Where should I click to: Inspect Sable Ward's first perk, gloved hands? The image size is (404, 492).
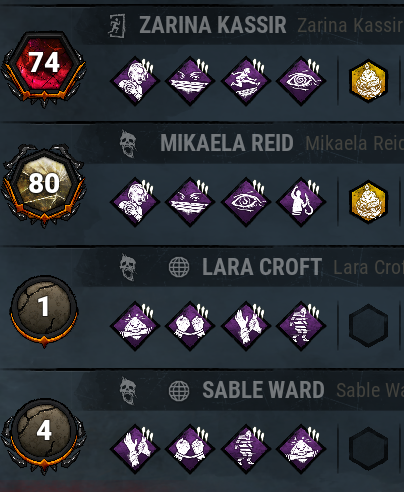(x=135, y=449)
